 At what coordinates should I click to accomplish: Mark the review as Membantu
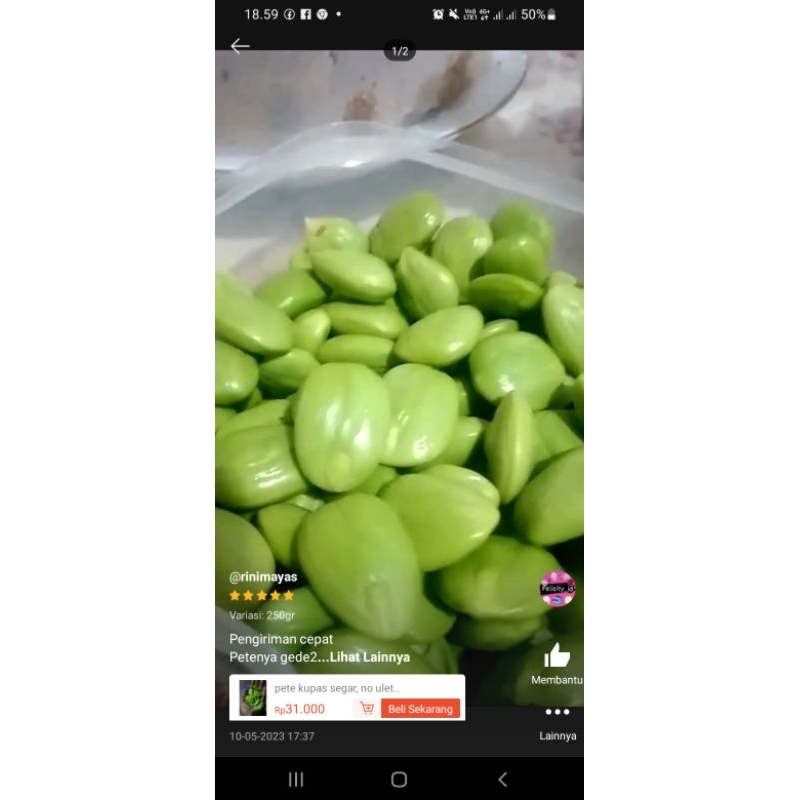pos(557,657)
